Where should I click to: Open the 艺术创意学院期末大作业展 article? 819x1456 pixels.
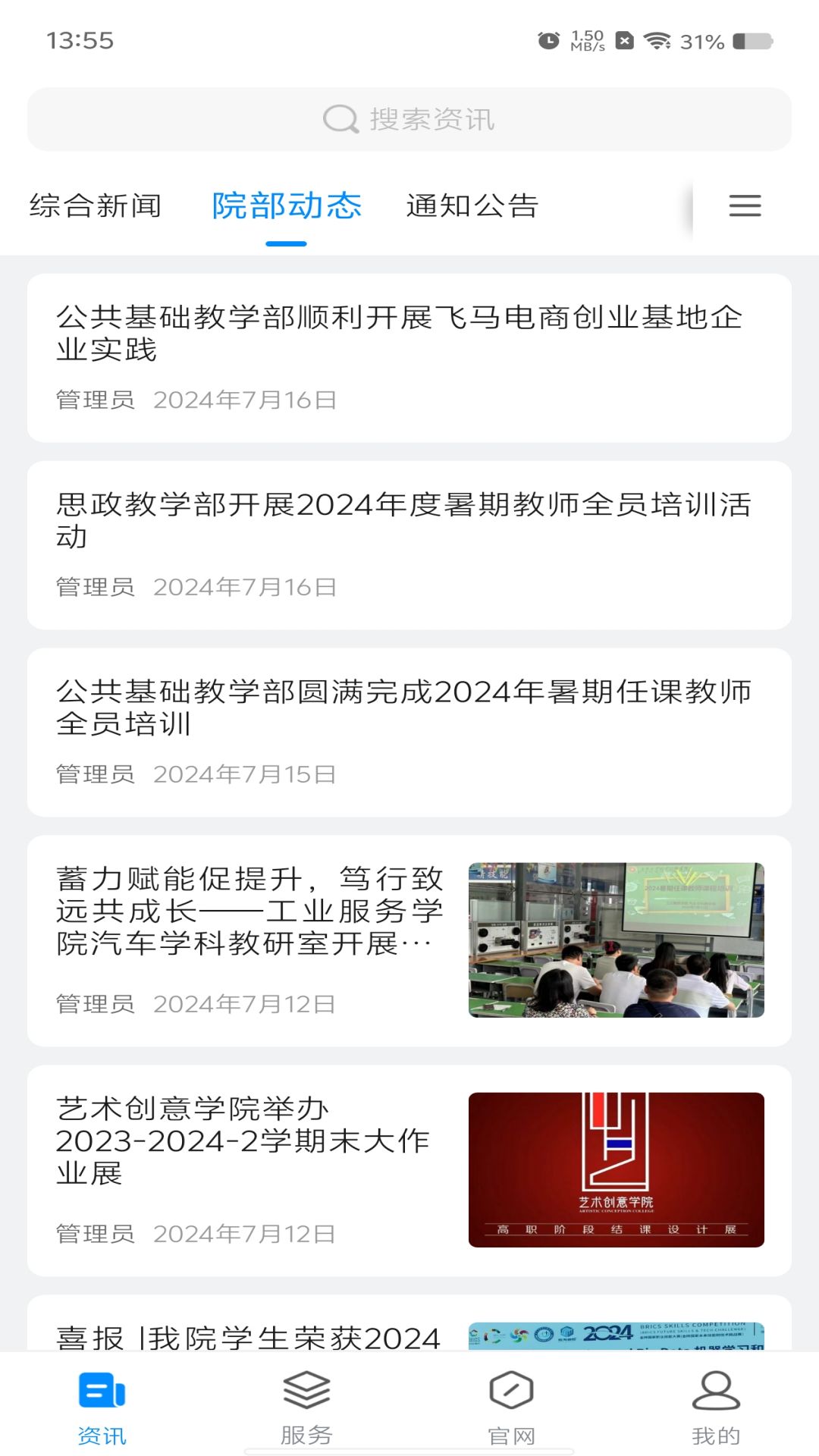click(409, 1170)
